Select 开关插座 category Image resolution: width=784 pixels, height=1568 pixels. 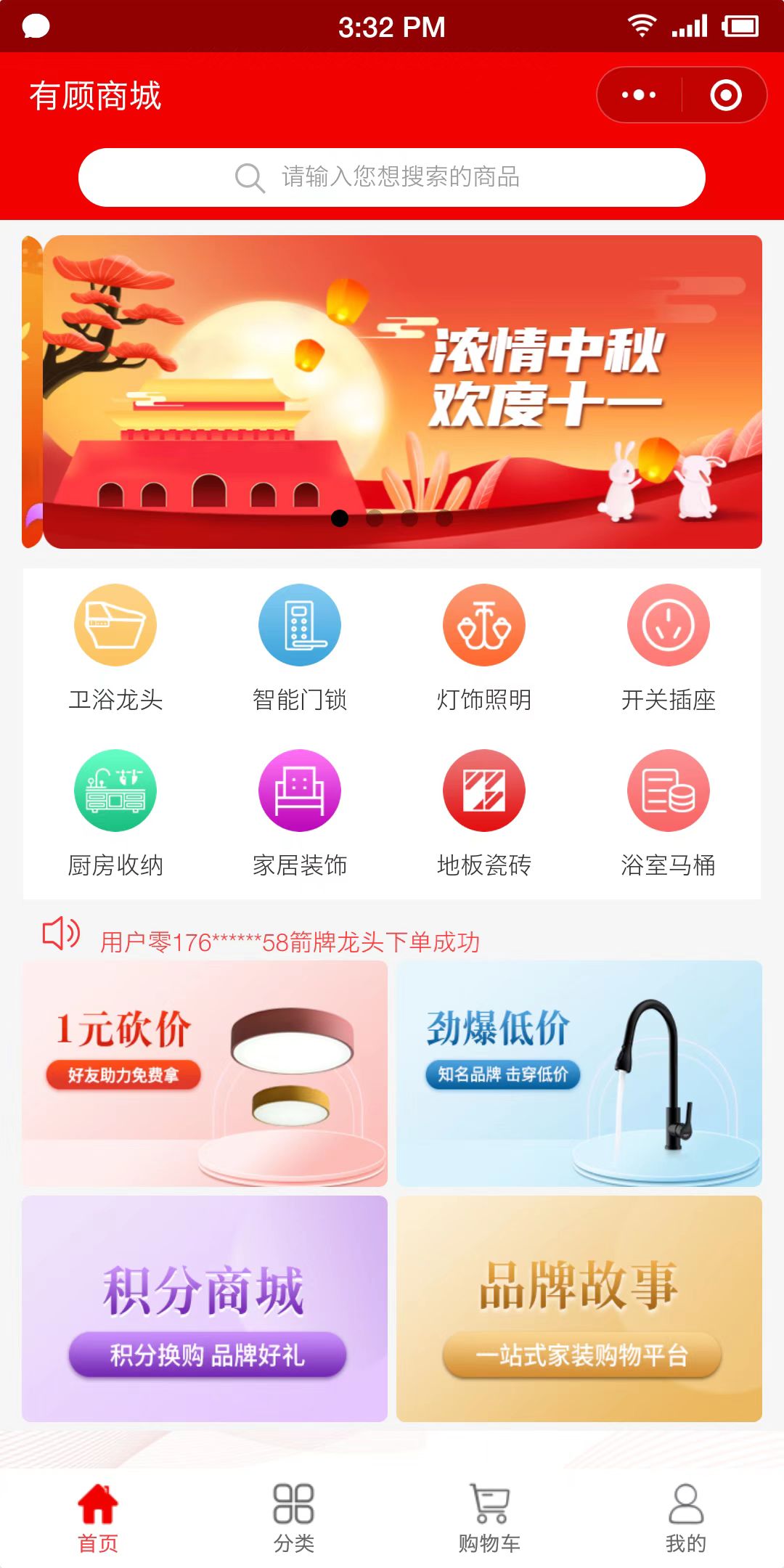[669, 648]
